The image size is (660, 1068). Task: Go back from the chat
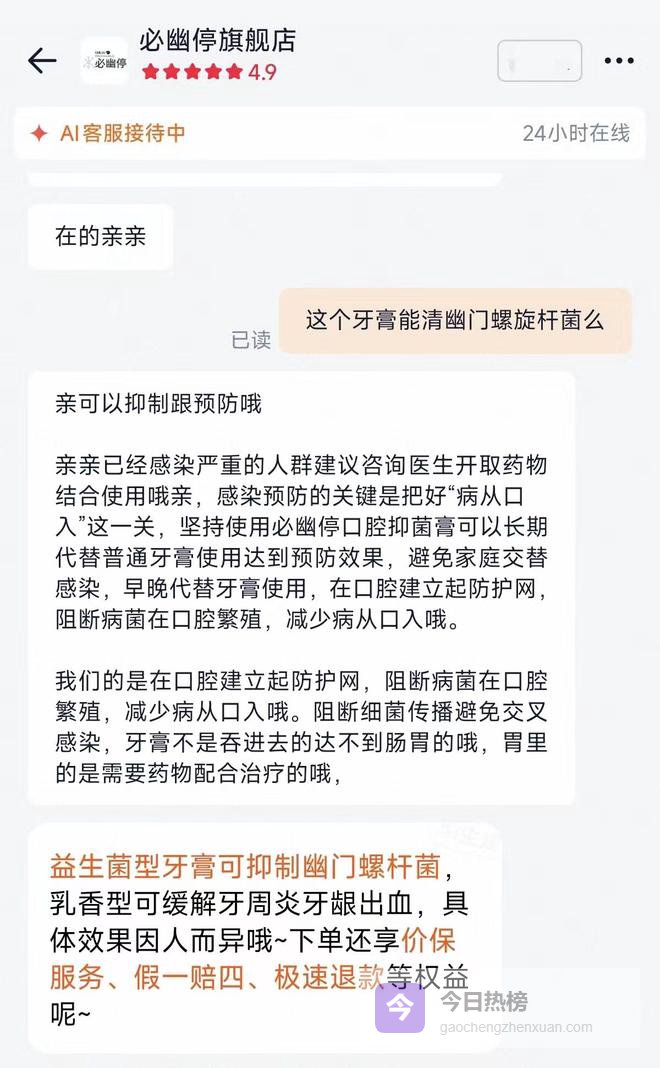pyautogui.click(x=42, y=60)
